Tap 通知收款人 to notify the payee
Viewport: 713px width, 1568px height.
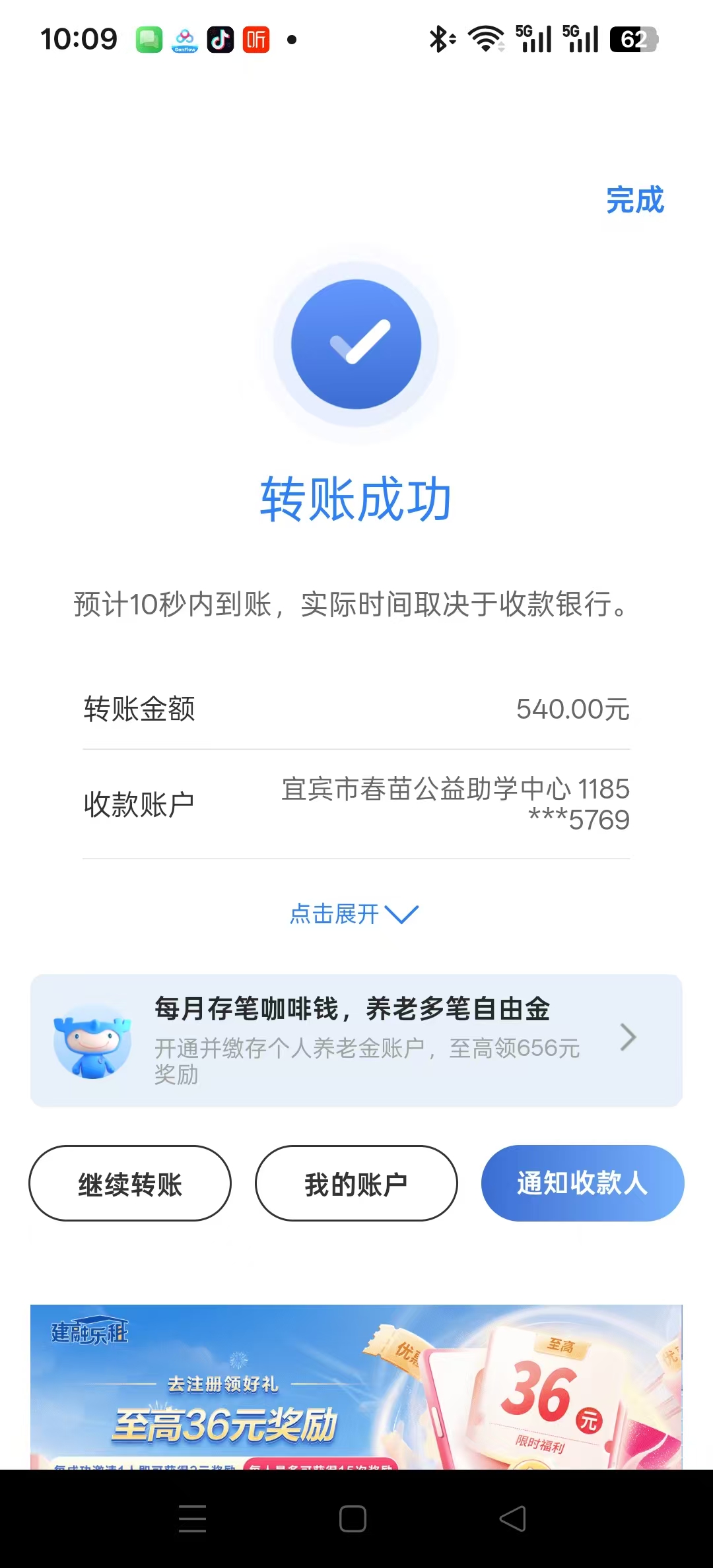click(x=582, y=1183)
